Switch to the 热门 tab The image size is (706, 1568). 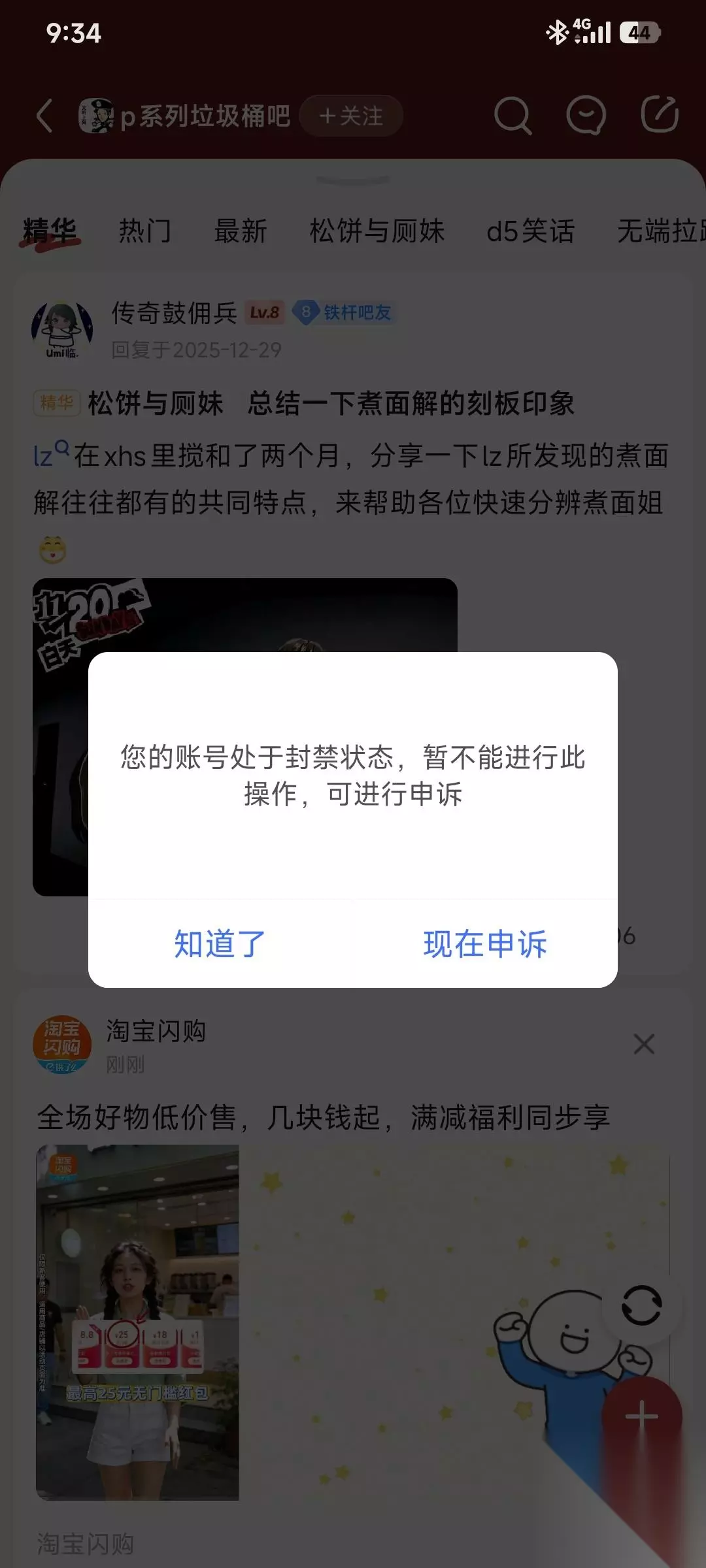(x=145, y=231)
